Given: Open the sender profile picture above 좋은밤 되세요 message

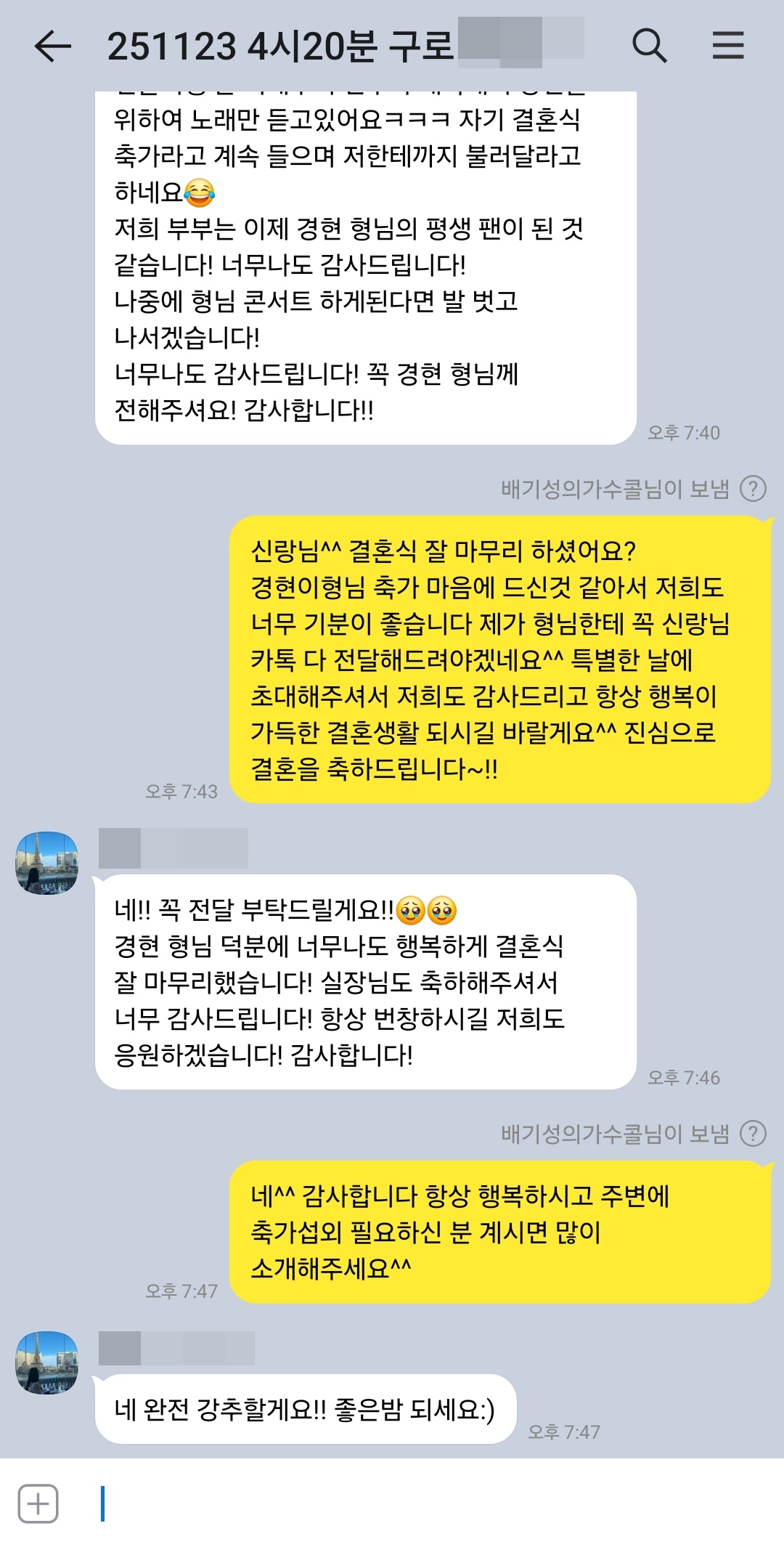Looking at the screenshot, I should click(x=47, y=1363).
